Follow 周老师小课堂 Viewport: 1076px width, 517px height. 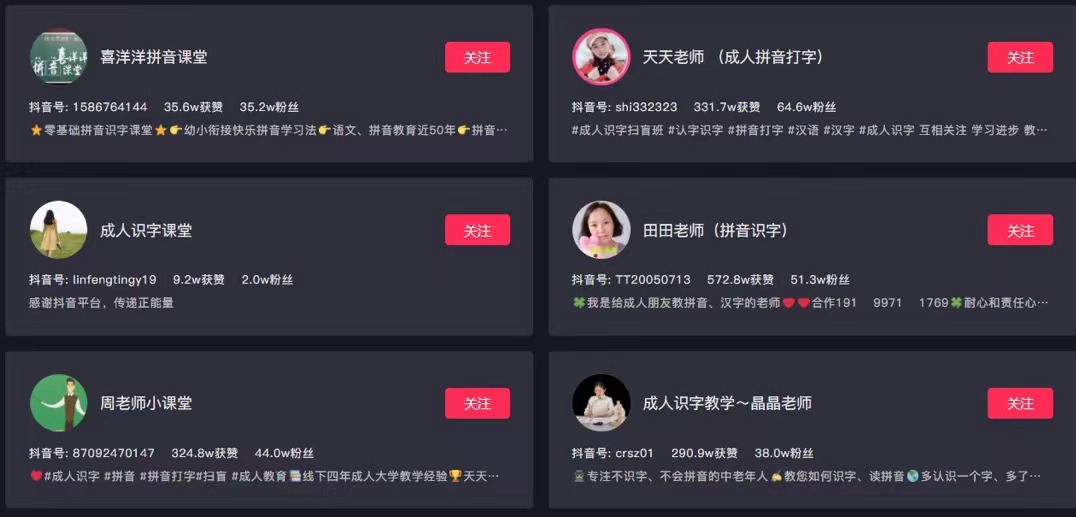pos(477,404)
